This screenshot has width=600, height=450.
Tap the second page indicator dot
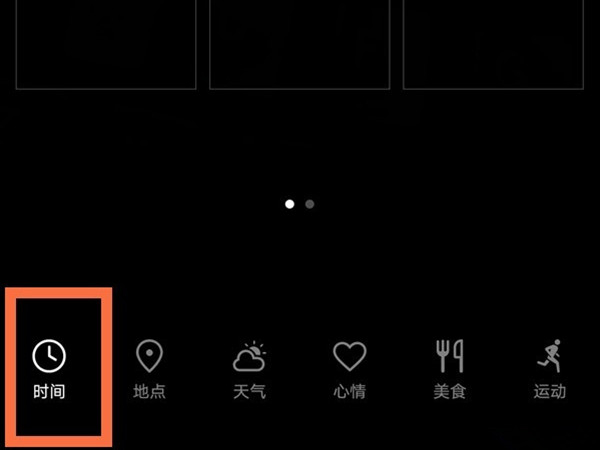click(x=310, y=204)
